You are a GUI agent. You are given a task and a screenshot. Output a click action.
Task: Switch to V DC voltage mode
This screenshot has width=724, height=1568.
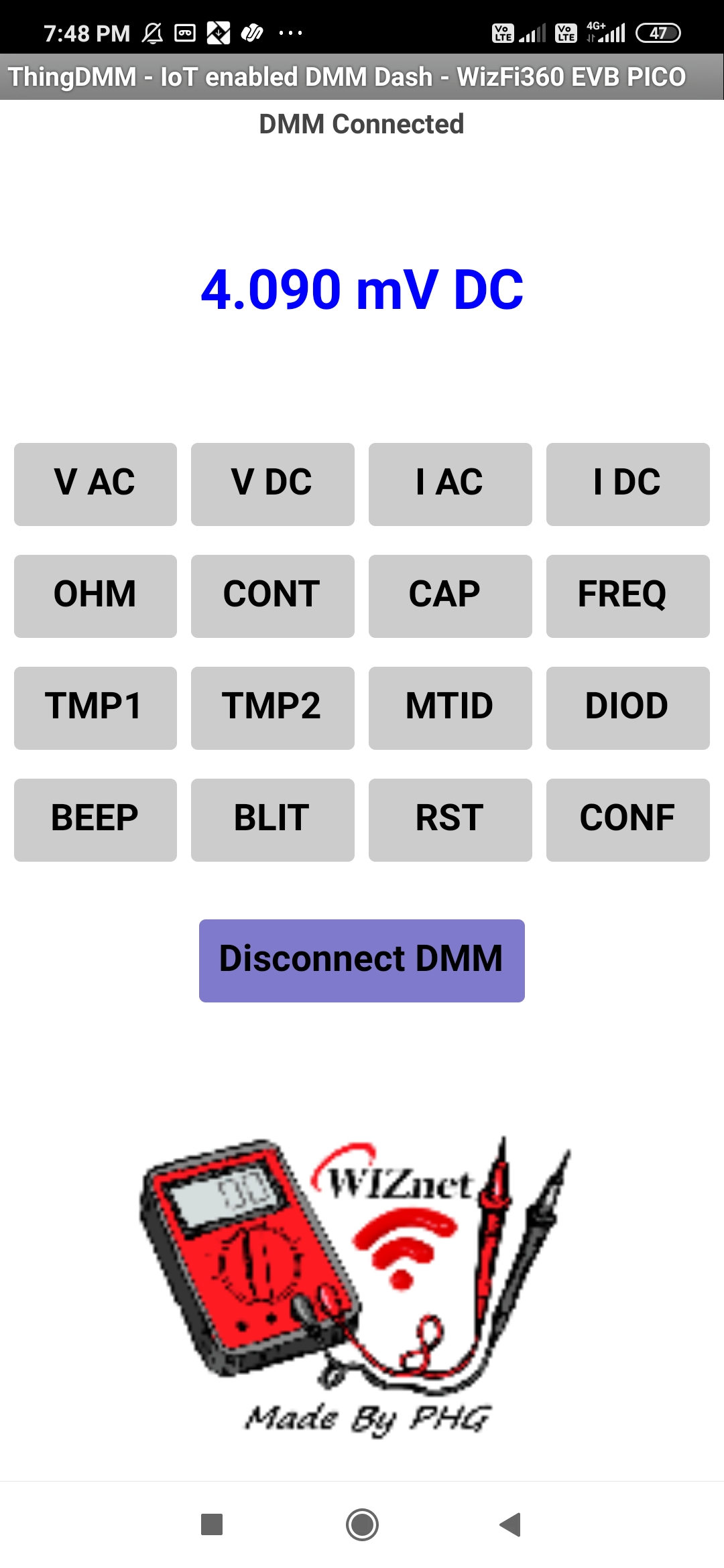point(272,484)
